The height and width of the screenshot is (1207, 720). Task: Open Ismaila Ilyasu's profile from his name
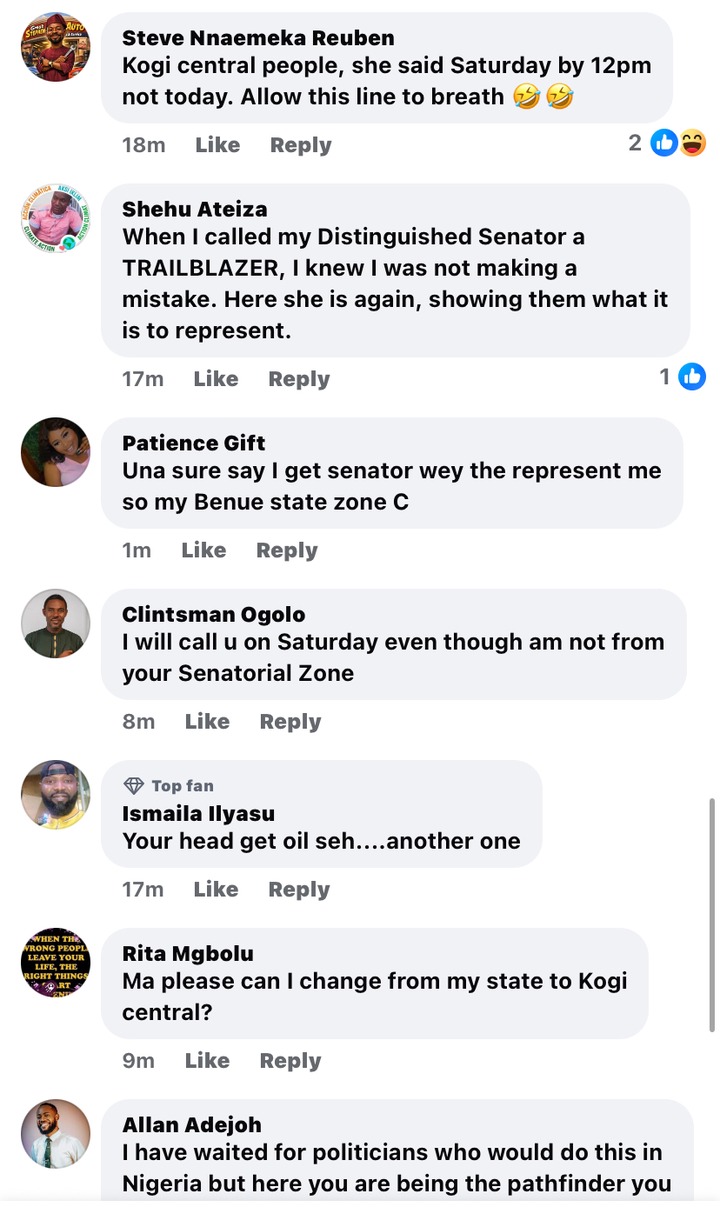click(198, 814)
